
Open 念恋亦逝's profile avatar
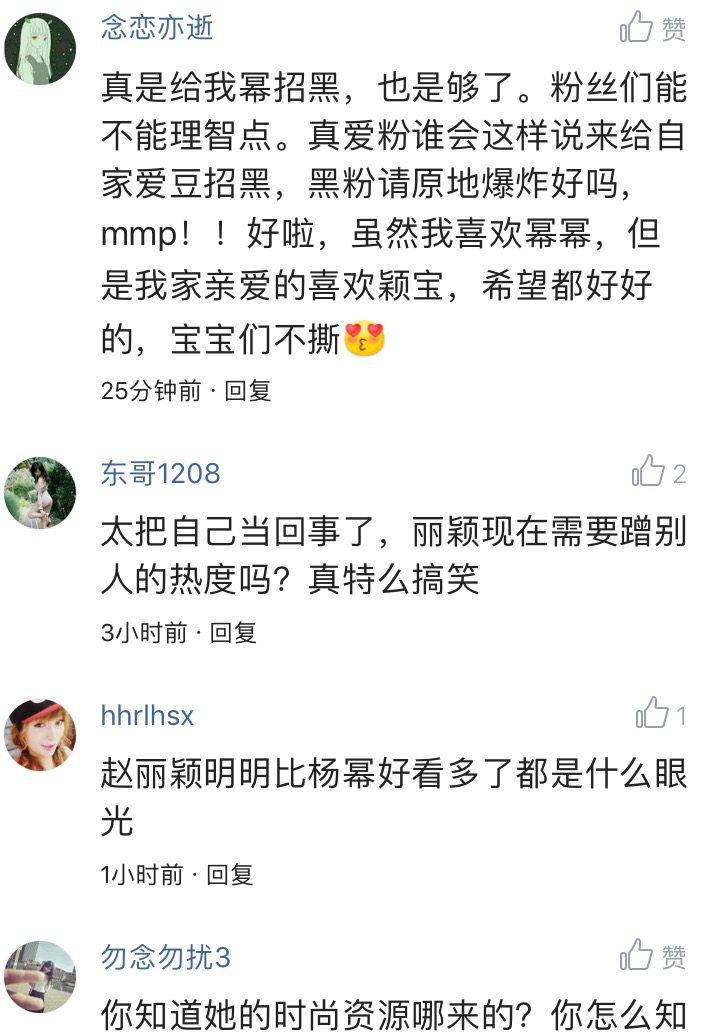point(40,47)
